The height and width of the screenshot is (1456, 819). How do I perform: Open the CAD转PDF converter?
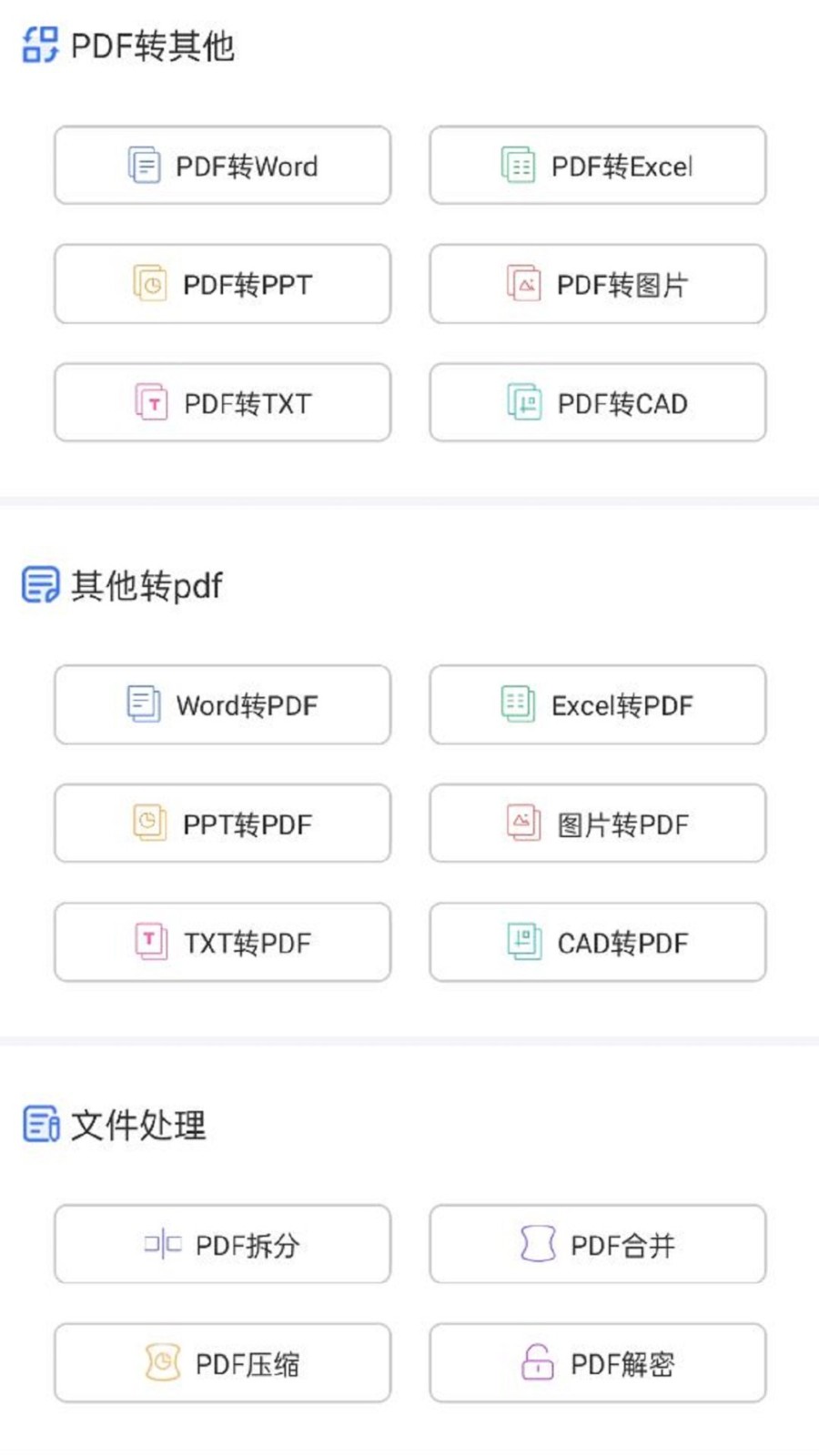coord(597,942)
